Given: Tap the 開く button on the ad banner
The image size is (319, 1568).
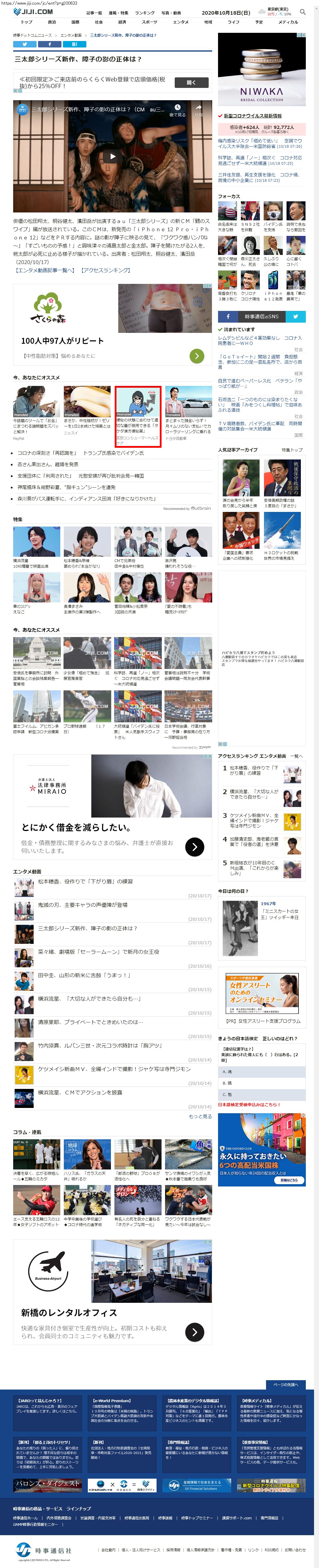Looking at the screenshot, I should pyautogui.click(x=191, y=82).
